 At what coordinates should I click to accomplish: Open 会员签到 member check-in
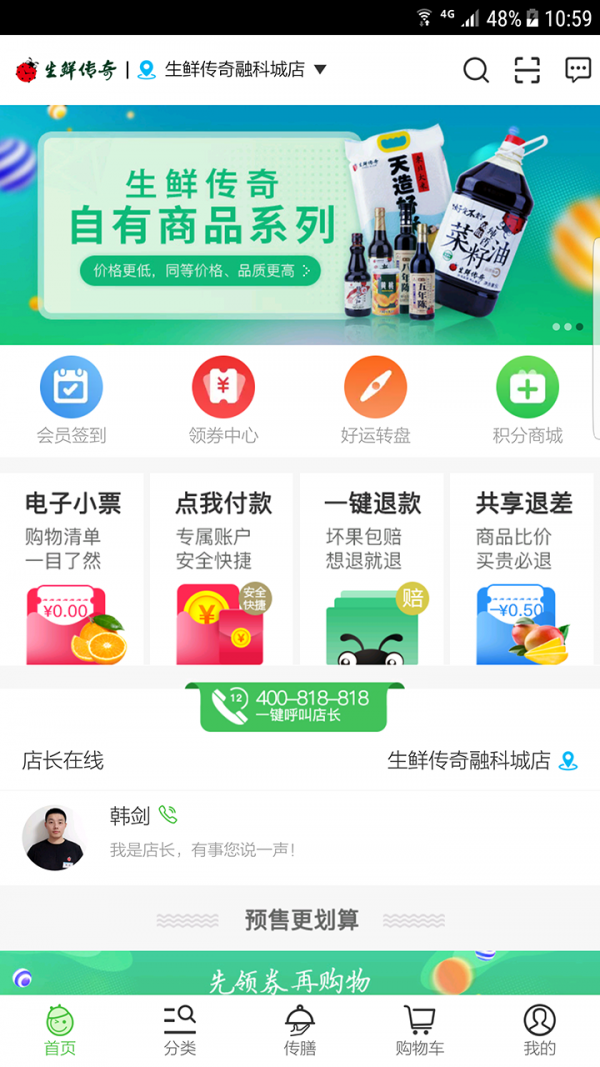point(71,400)
